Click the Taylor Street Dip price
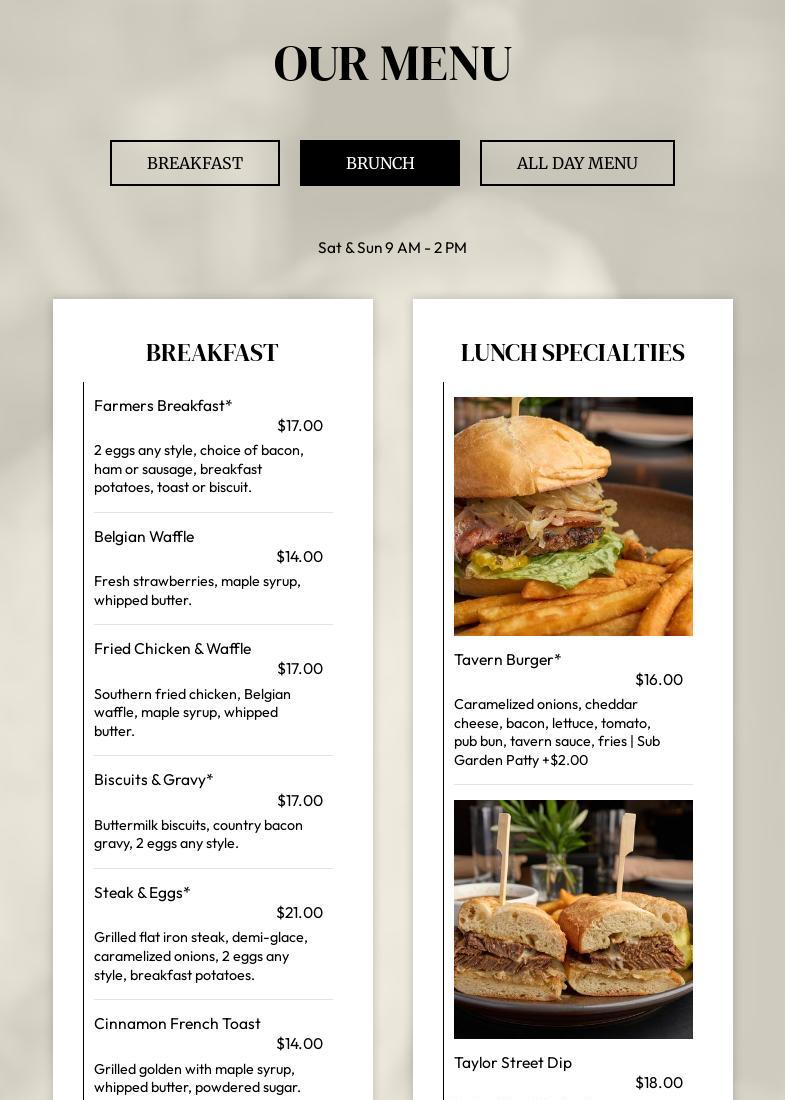The width and height of the screenshot is (785, 1100). [x=659, y=1082]
